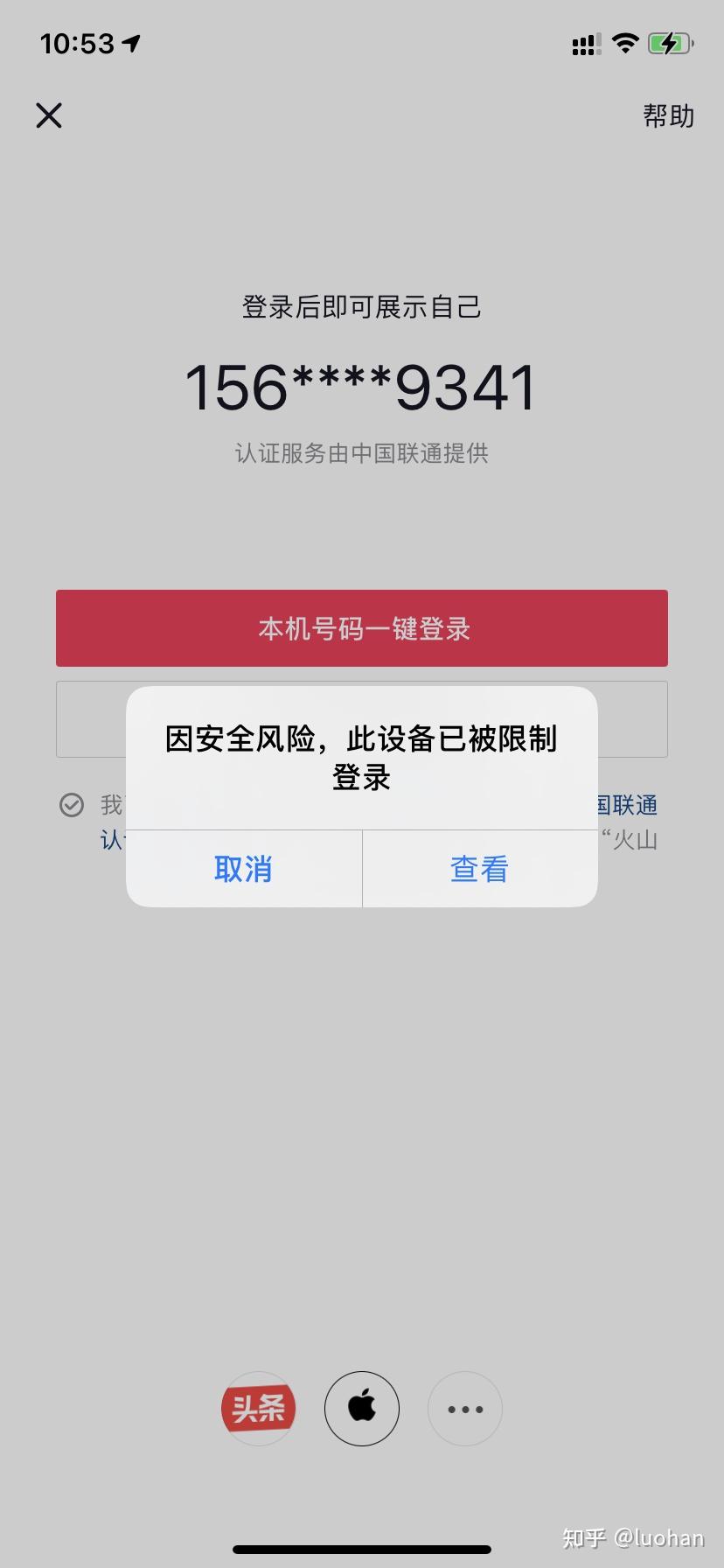
Task: Sign in with Apple
Action: (361, 1409)
